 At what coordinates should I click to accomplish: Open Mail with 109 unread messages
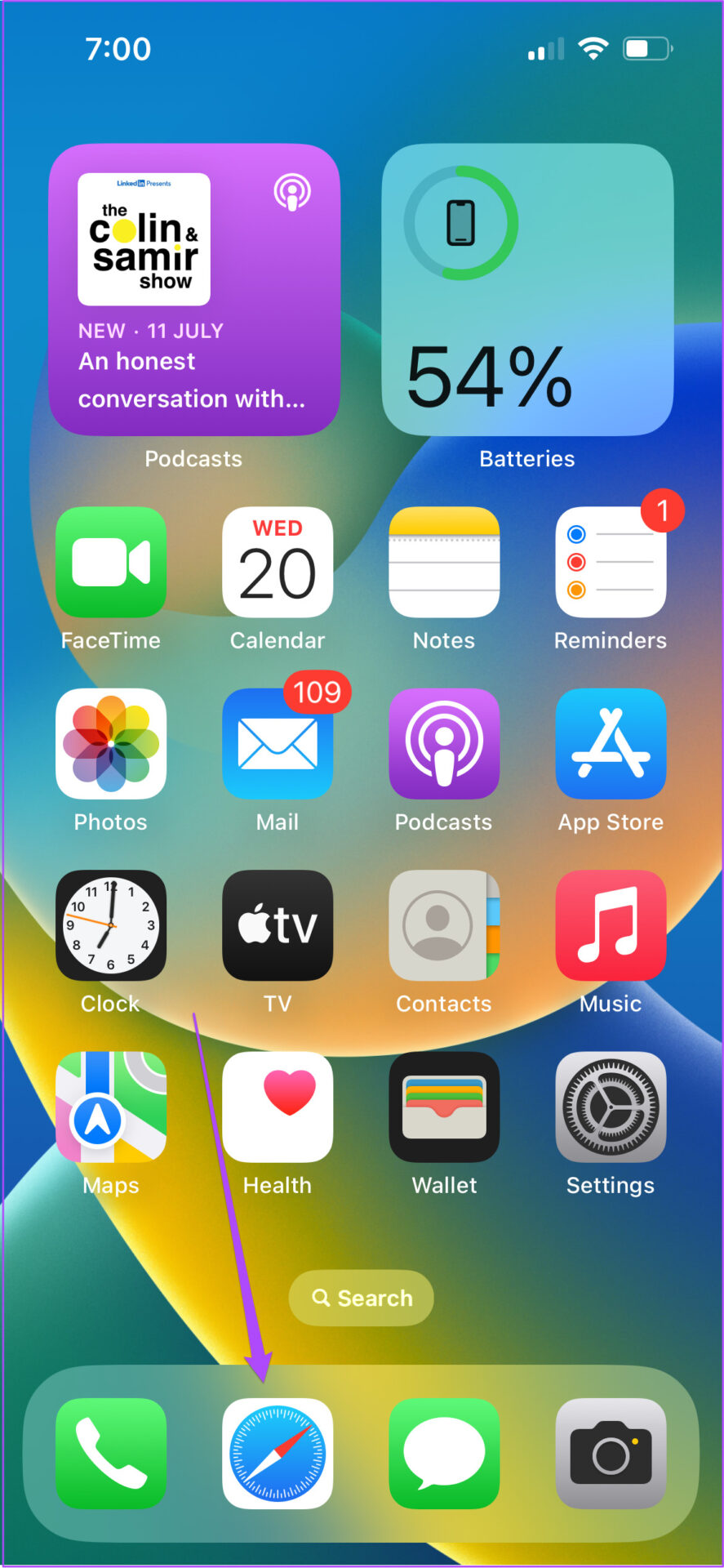pyautogui.click(x=278, y=744)
